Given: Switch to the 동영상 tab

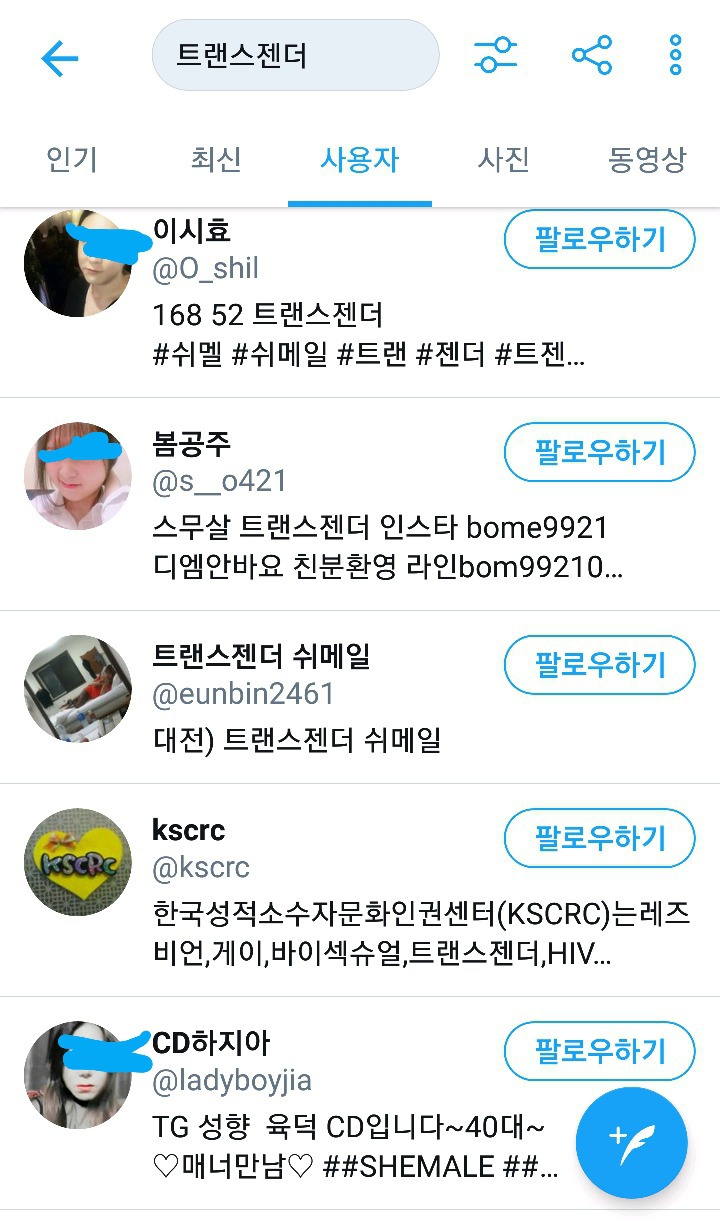Looking at the screenshot, I should tap(647, 160).
